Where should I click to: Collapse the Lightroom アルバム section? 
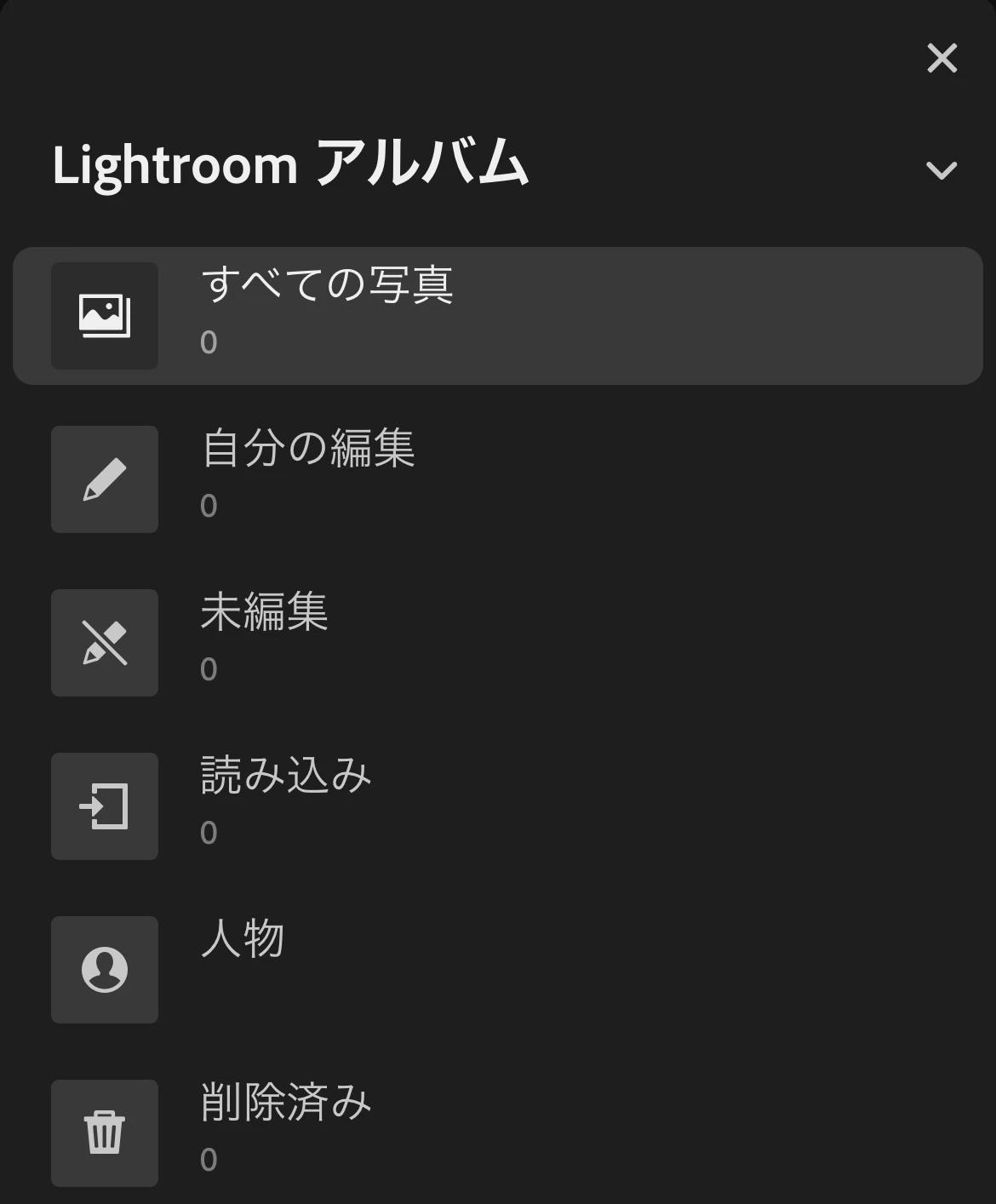[x=941, y=170]
